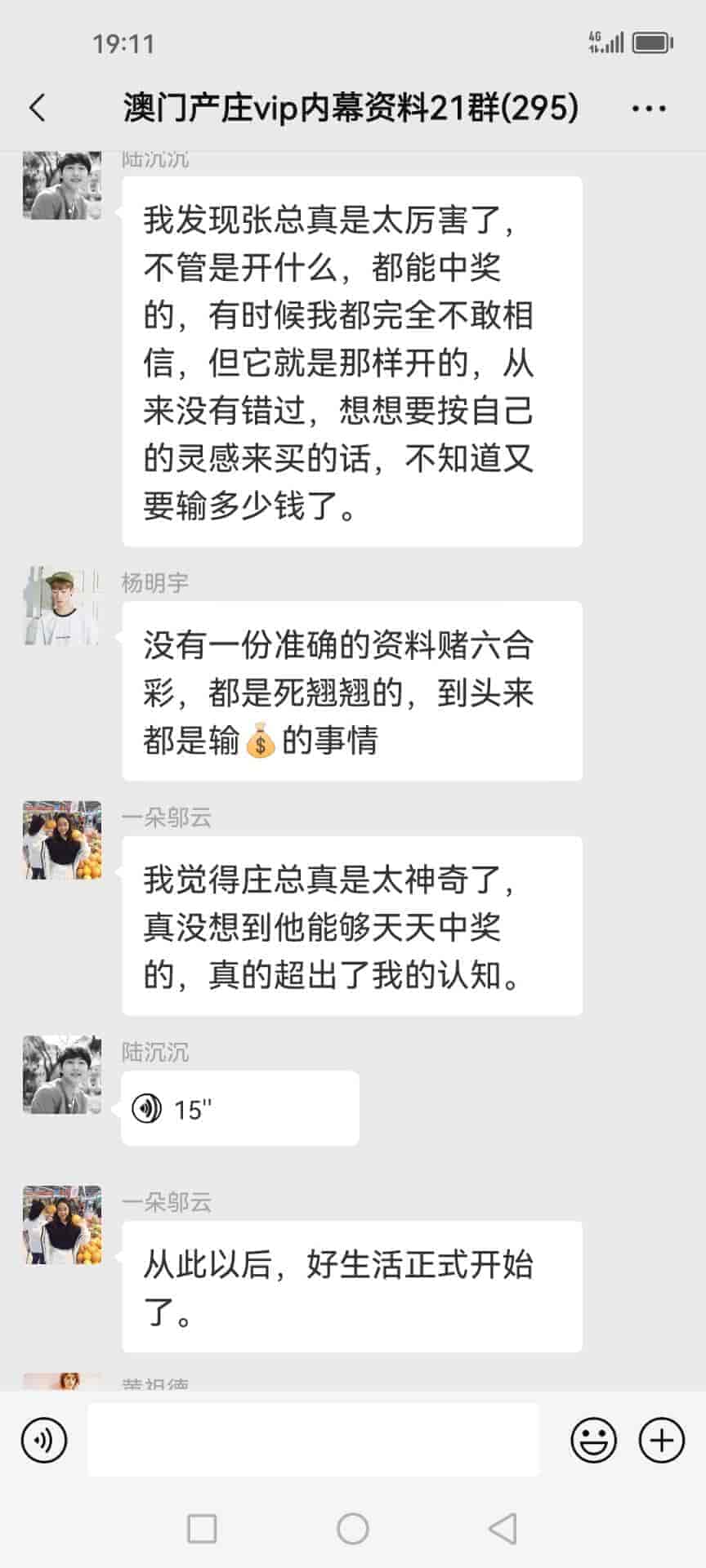
Task: Tap 陆沉沉's avatar next to voice message
Action: tap(62, 1075)
